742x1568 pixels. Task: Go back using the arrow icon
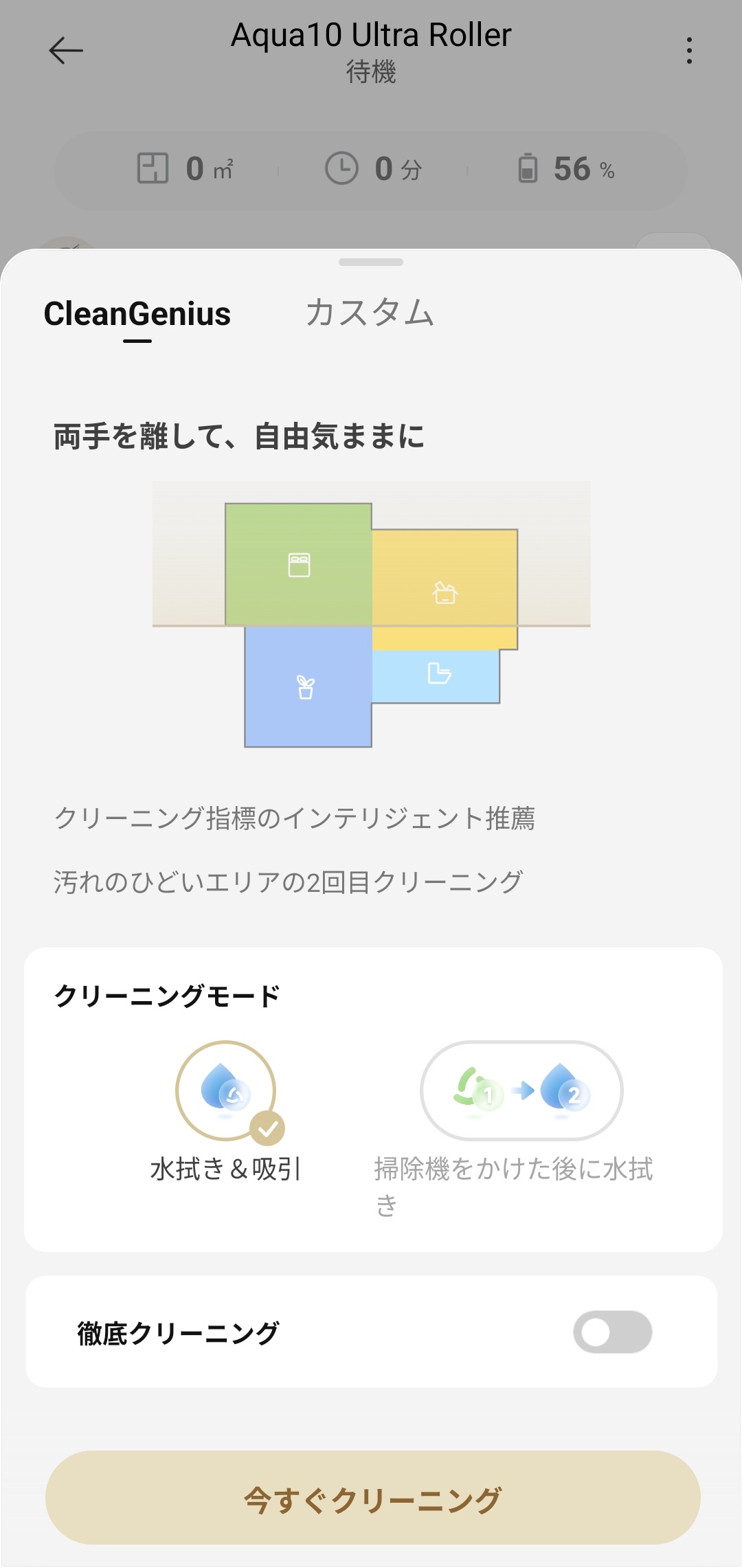point(66,51)
